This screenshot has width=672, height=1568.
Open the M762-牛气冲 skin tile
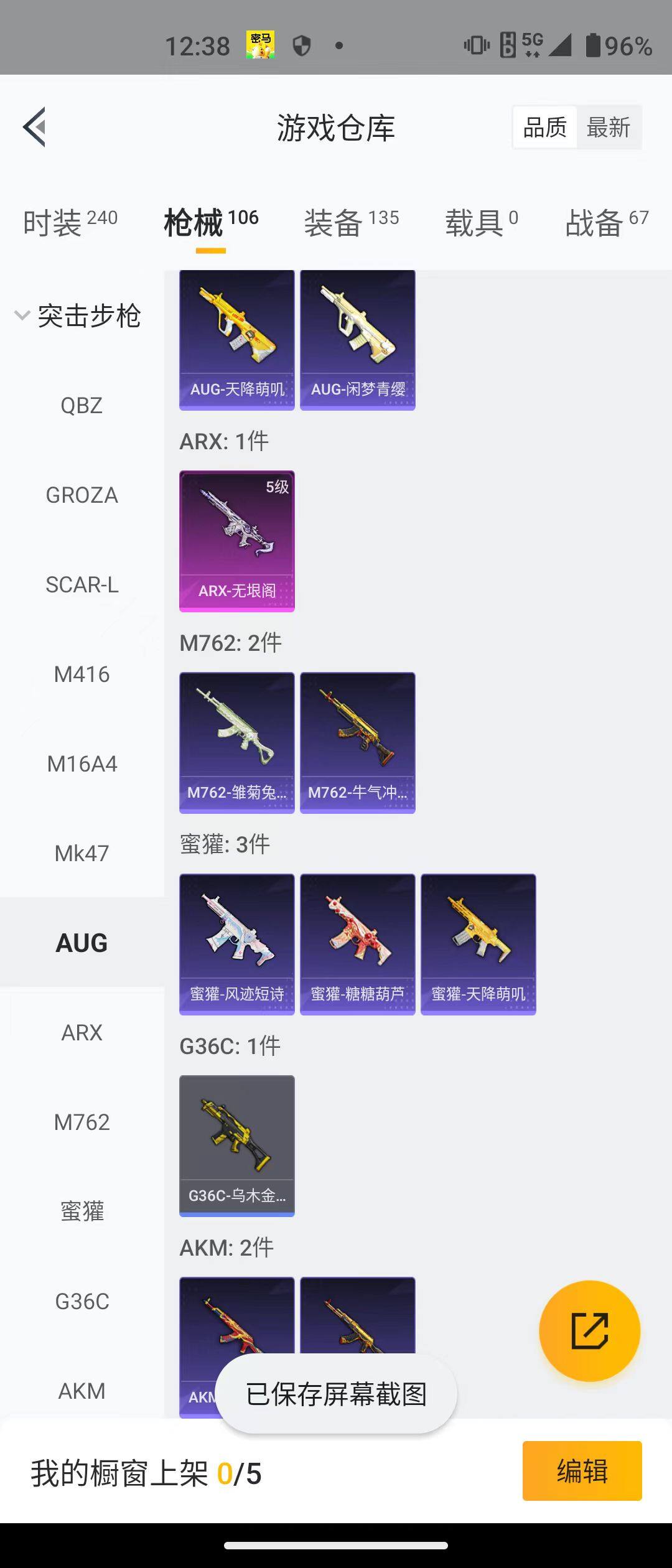[x=357, y=742]
